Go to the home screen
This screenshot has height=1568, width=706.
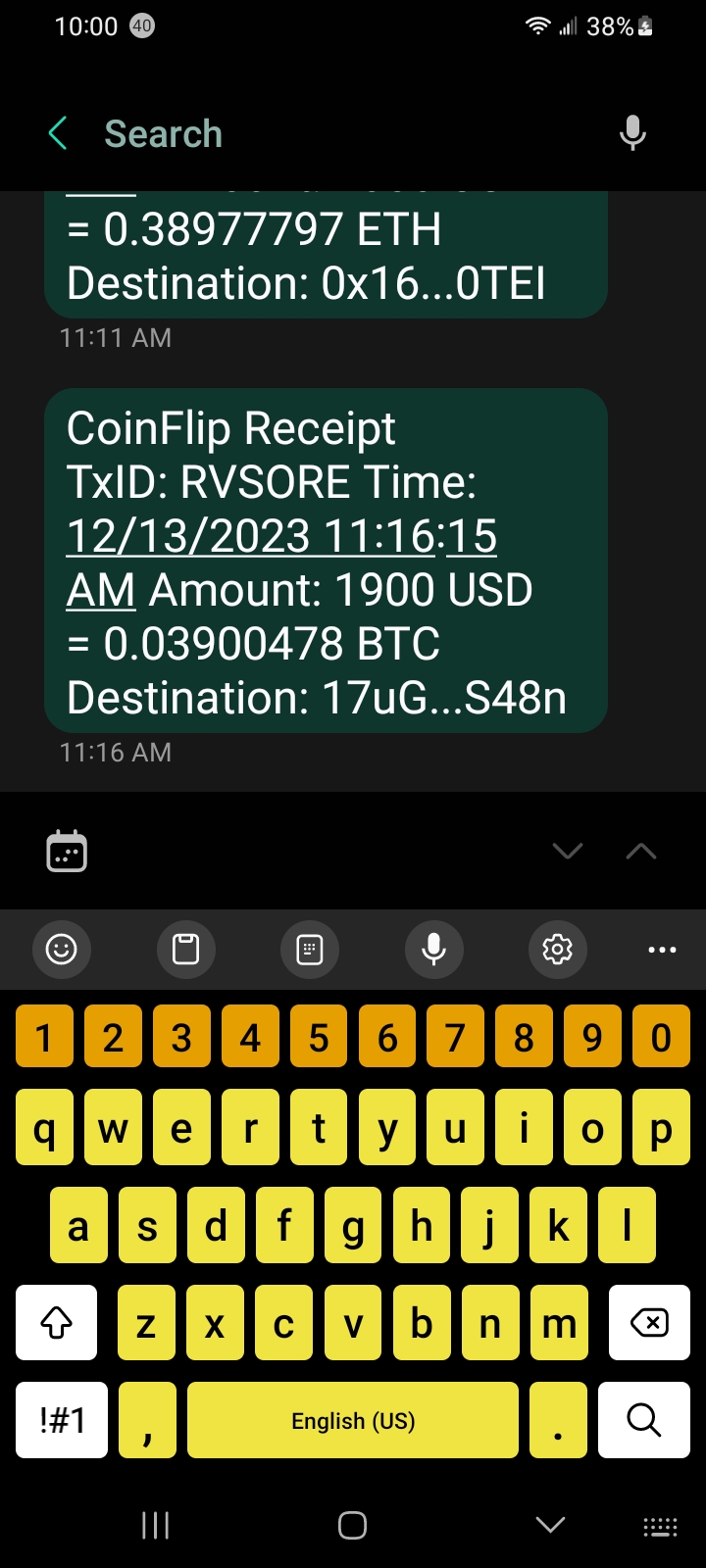click(352, 1525)
